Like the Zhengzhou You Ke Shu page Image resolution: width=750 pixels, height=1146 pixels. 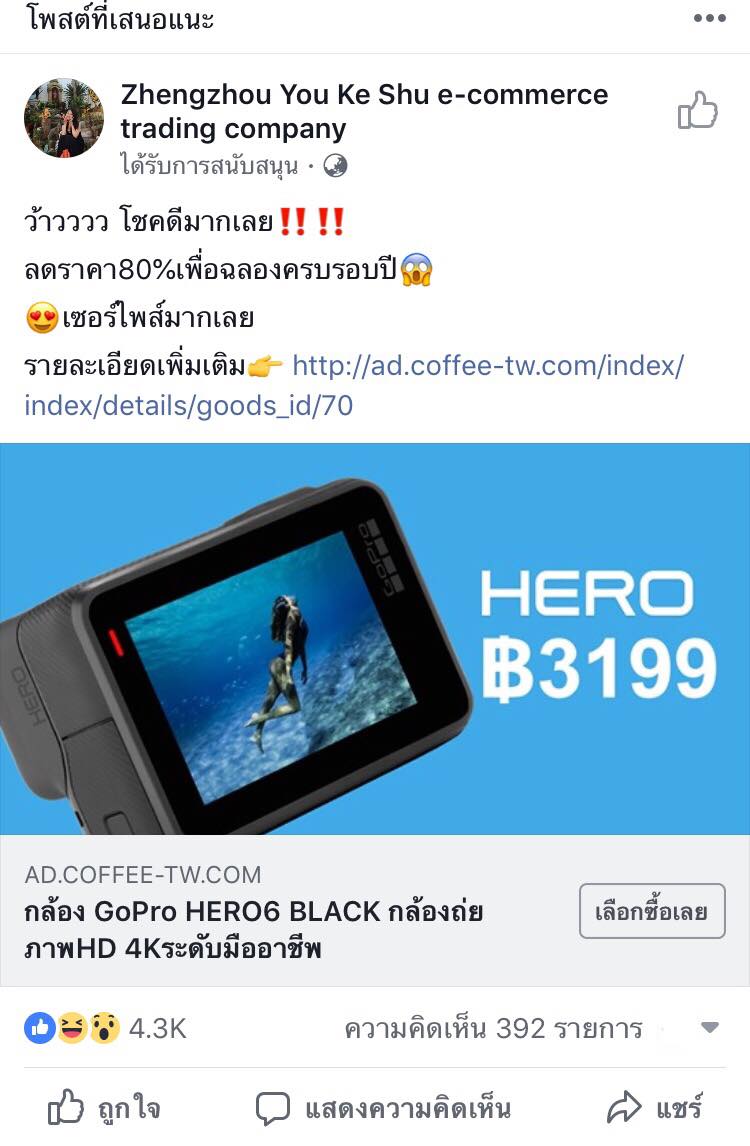(698, 111)
